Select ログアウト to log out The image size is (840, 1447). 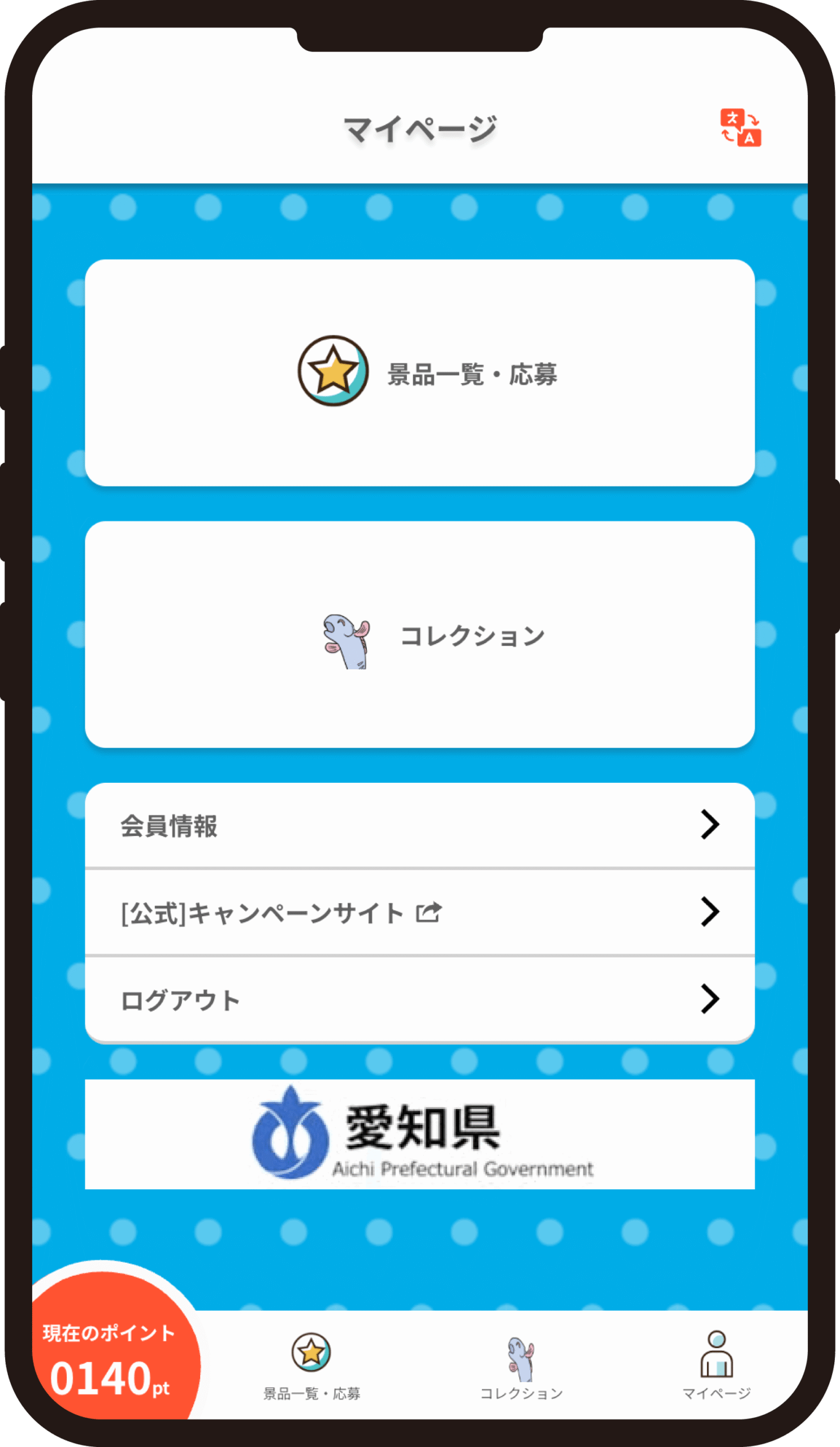click(x=419, y=1000)
